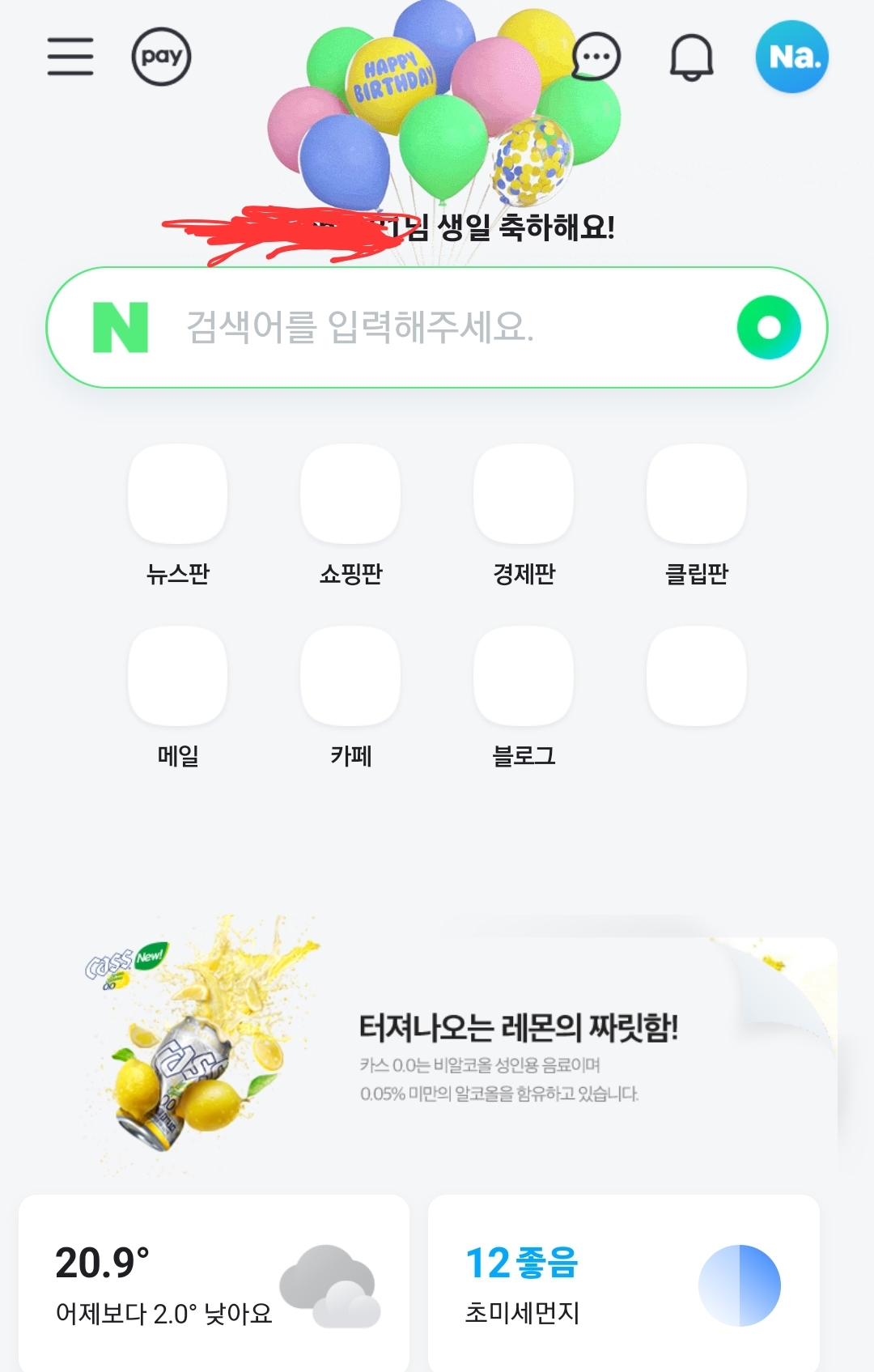The height and width of the screenshot is (1372, 874).
Task: Open Naver Pay
Action: coord(161,57)
